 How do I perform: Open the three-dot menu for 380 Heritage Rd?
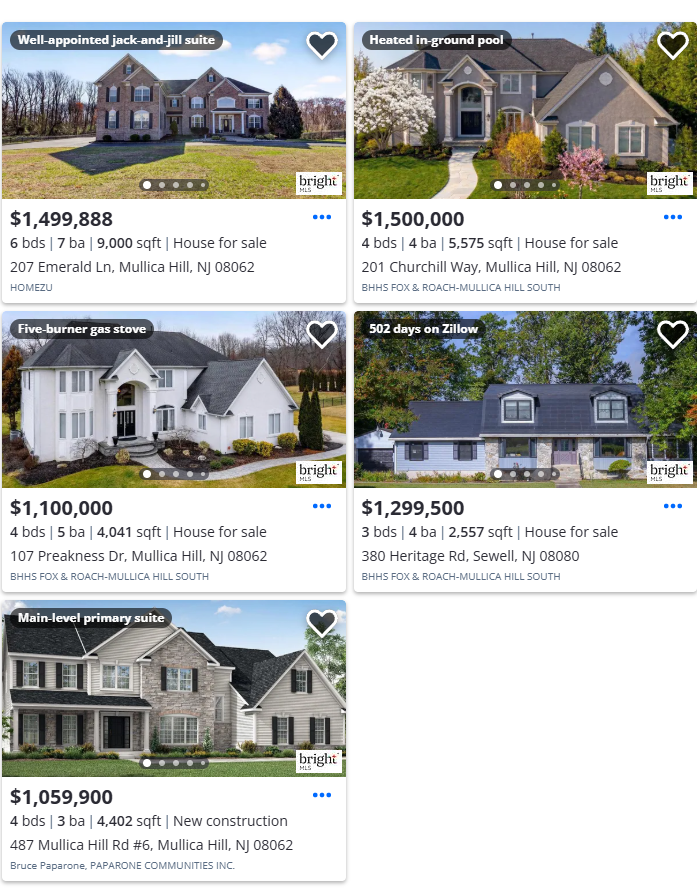pos(672,506)
